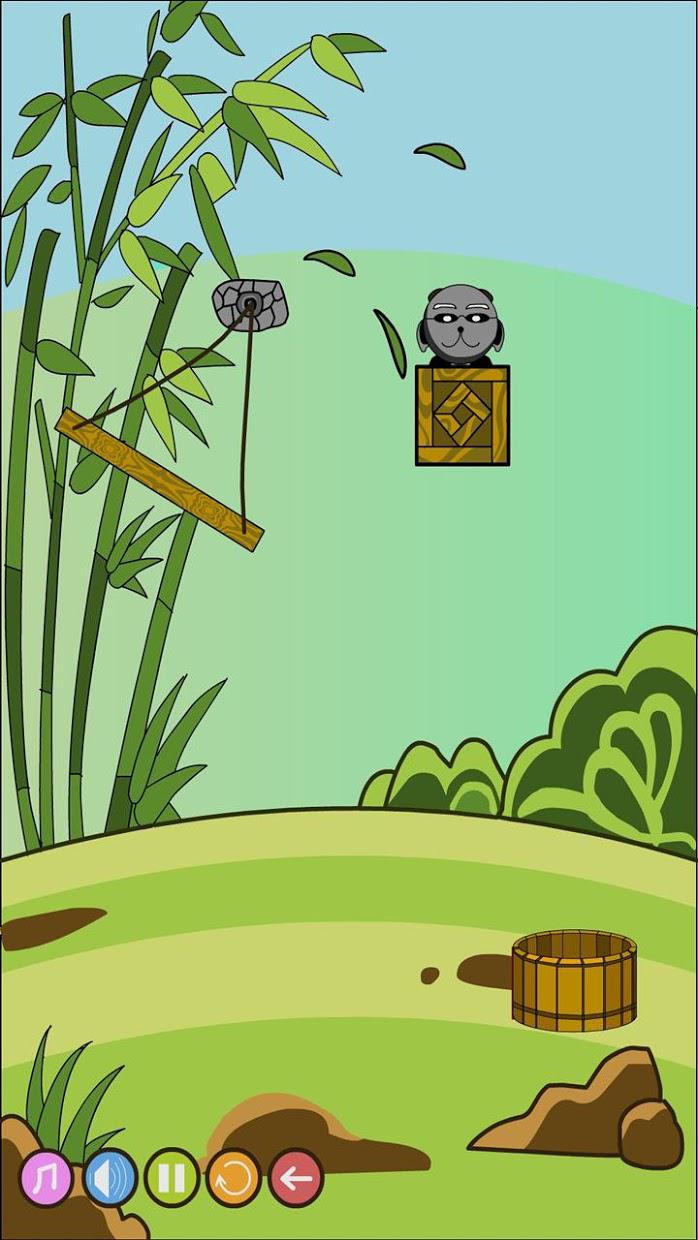Restart the current level

click(x=234, y=1178)
